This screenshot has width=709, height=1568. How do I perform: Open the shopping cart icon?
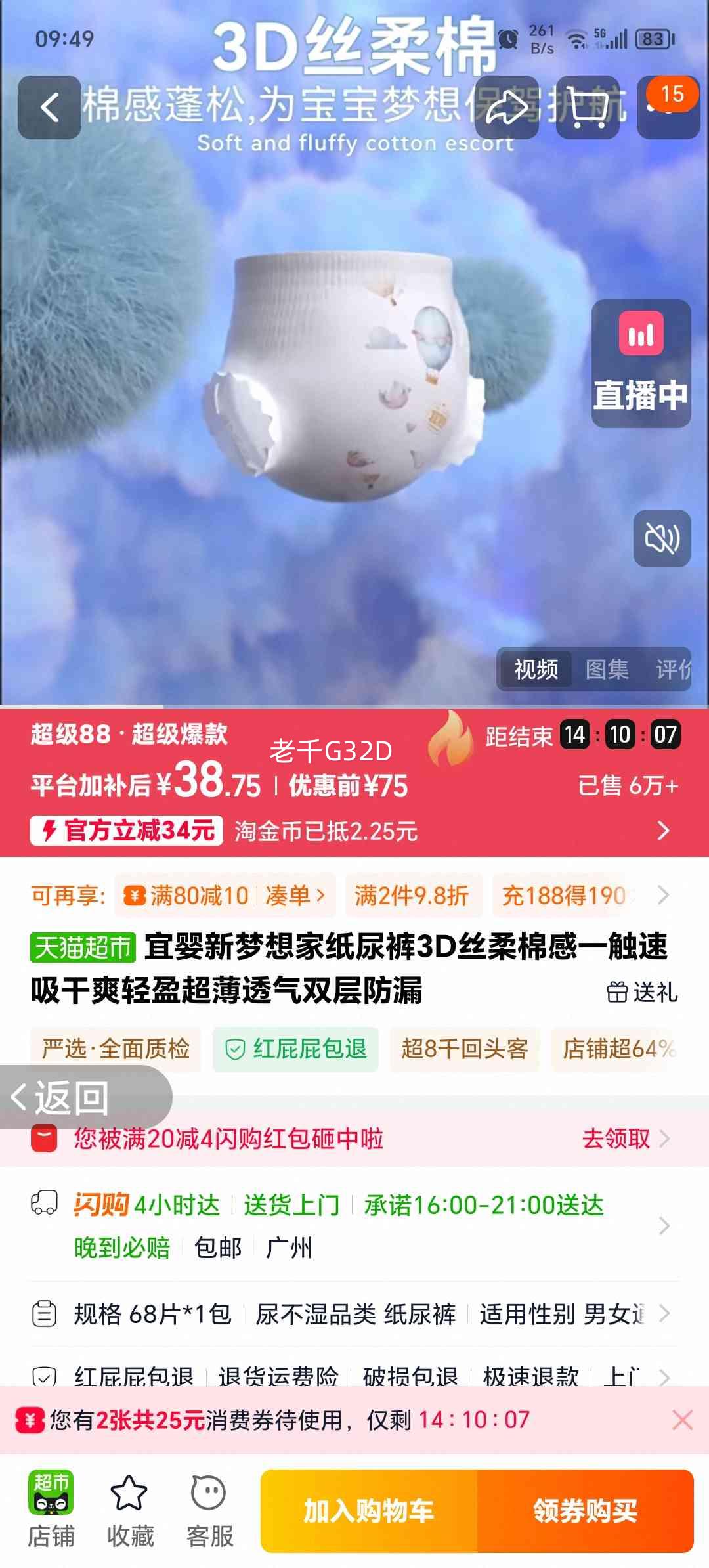(586, 108)
